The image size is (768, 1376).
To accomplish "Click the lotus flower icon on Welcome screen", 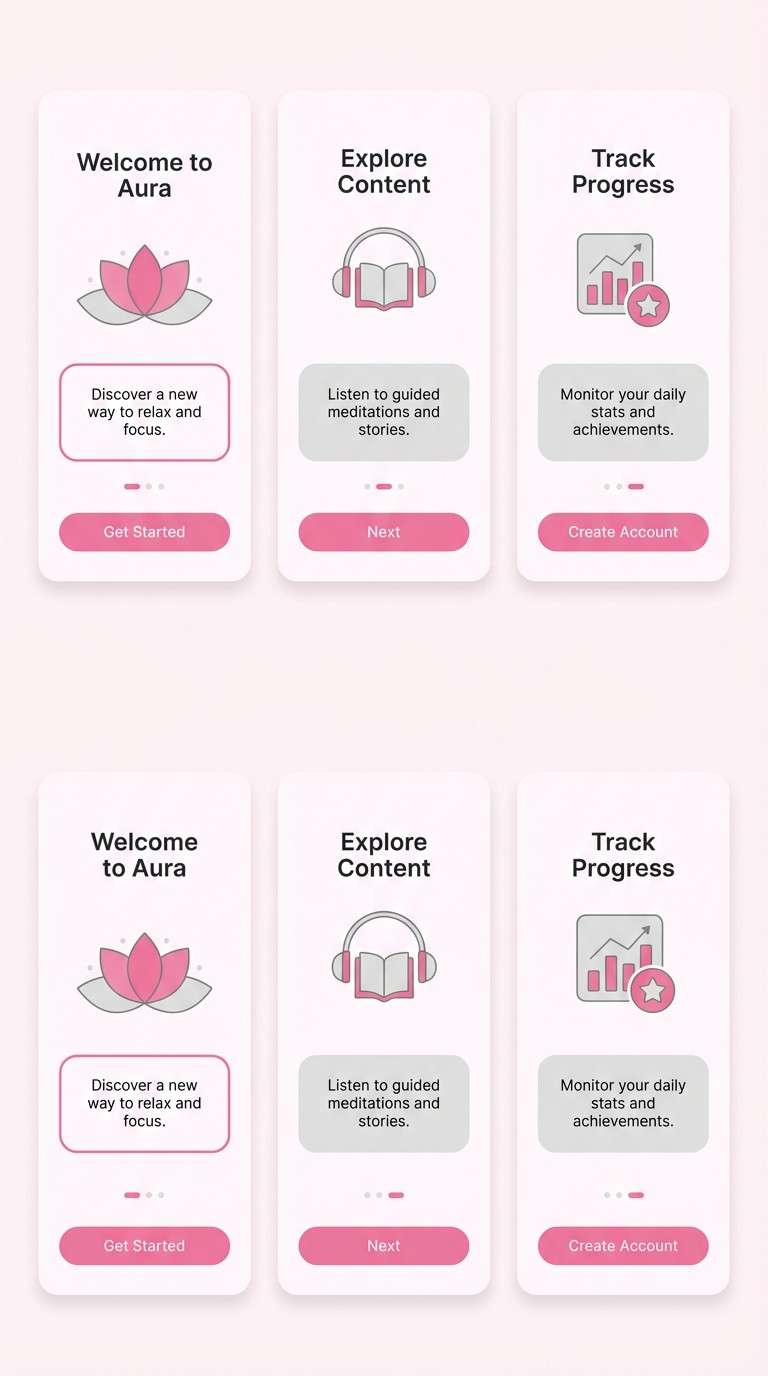I will [x=144, y=283].
